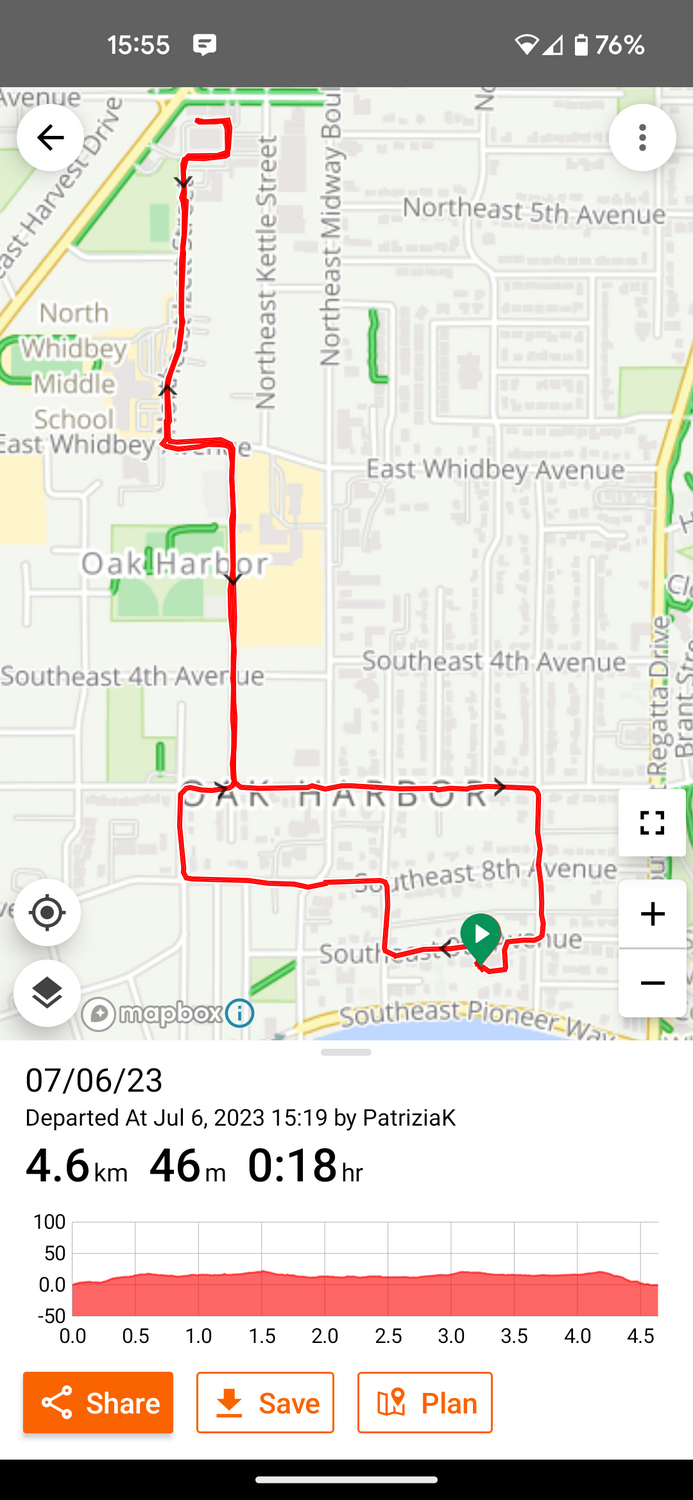693x1500 pixels.
Task: Open Mapbox attribution info icon
Action: [x=239, y=1013]
